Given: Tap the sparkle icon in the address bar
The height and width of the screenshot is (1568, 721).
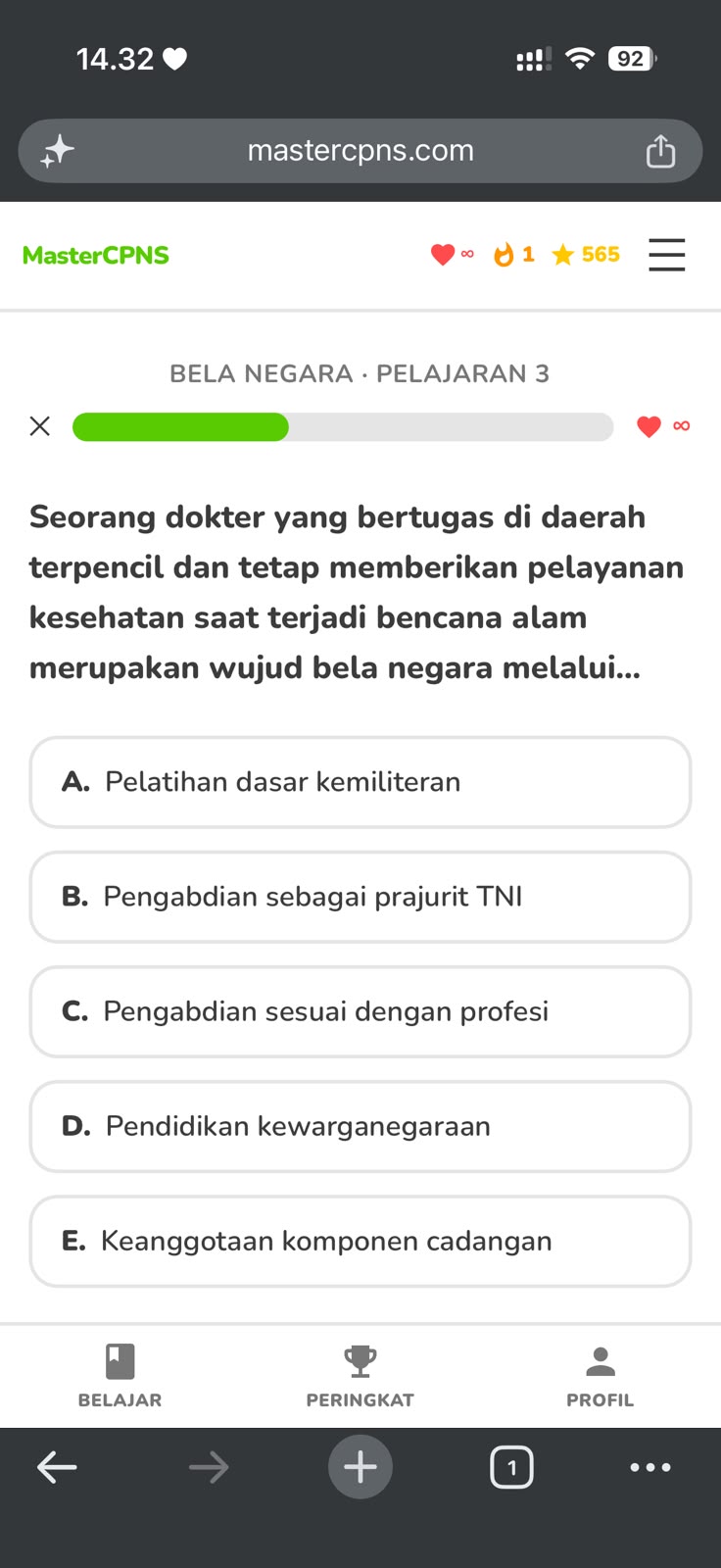Looking at the screenshot, I should click(58, 151).
